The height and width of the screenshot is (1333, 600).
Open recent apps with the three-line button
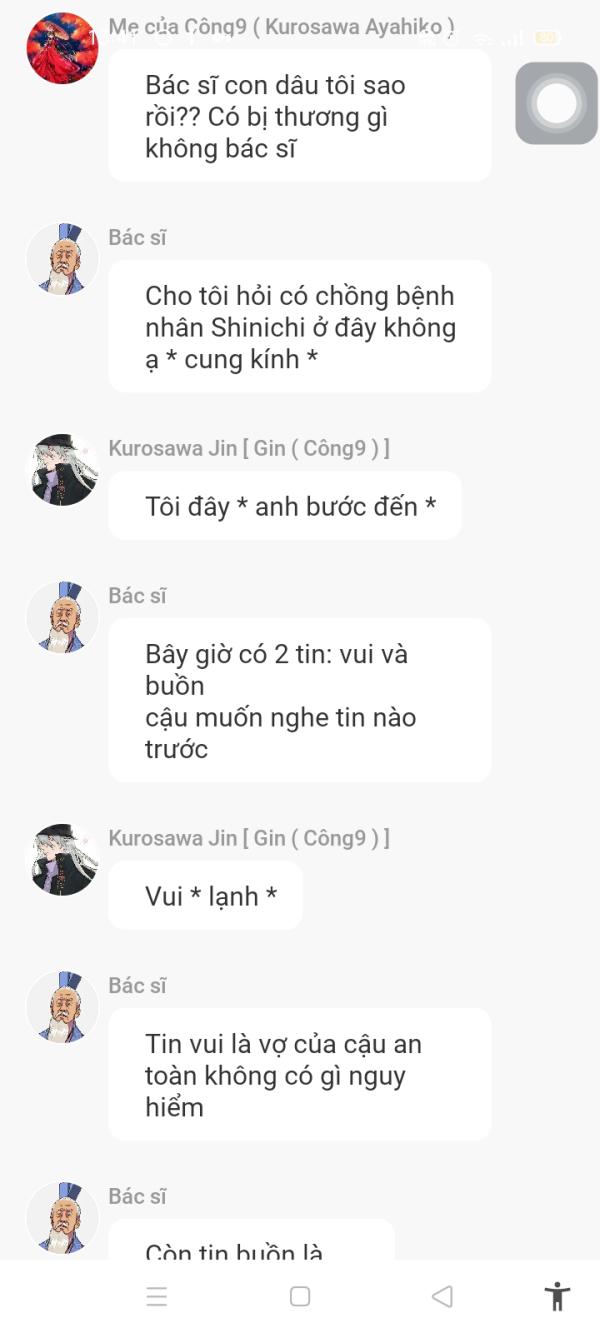(157, 1297)
